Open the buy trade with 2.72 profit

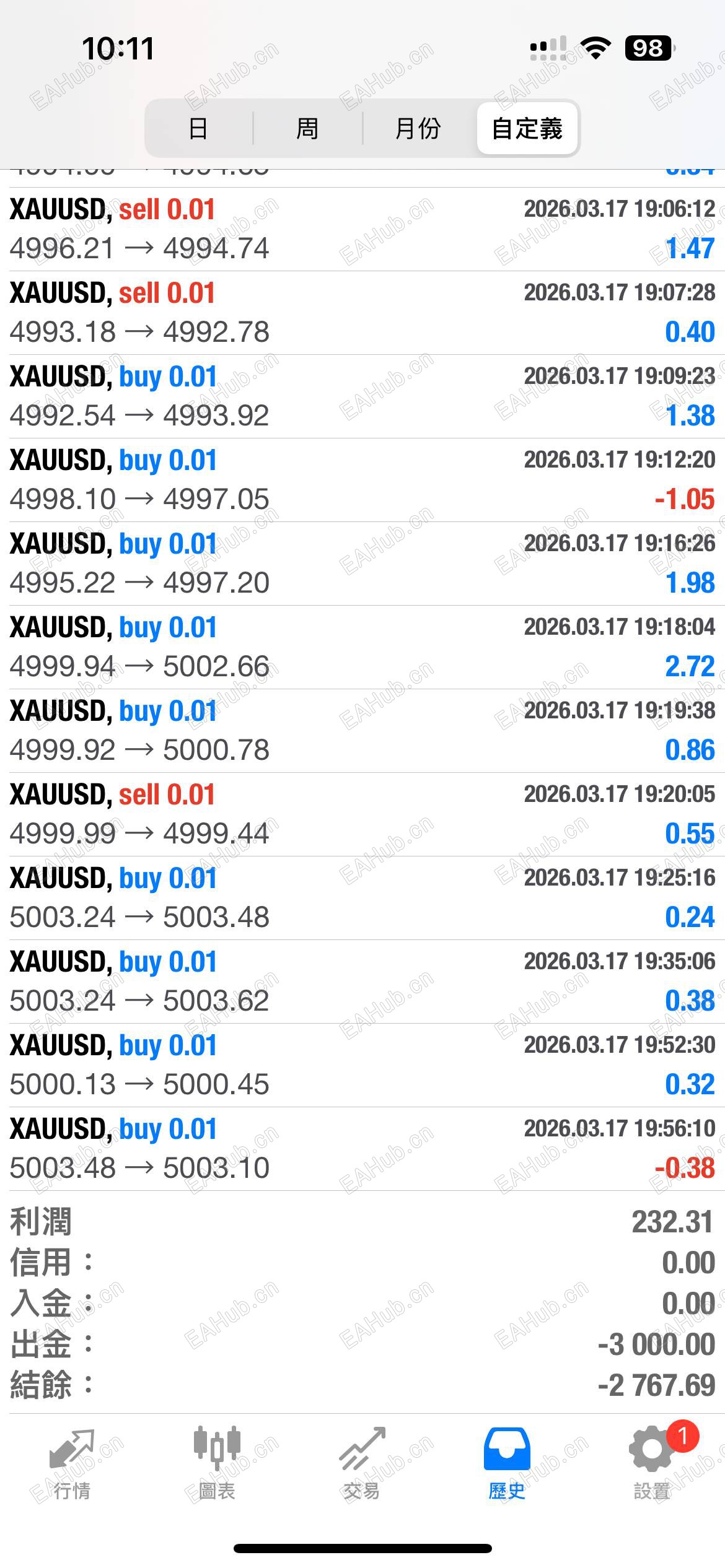click(x=362, y=647)
